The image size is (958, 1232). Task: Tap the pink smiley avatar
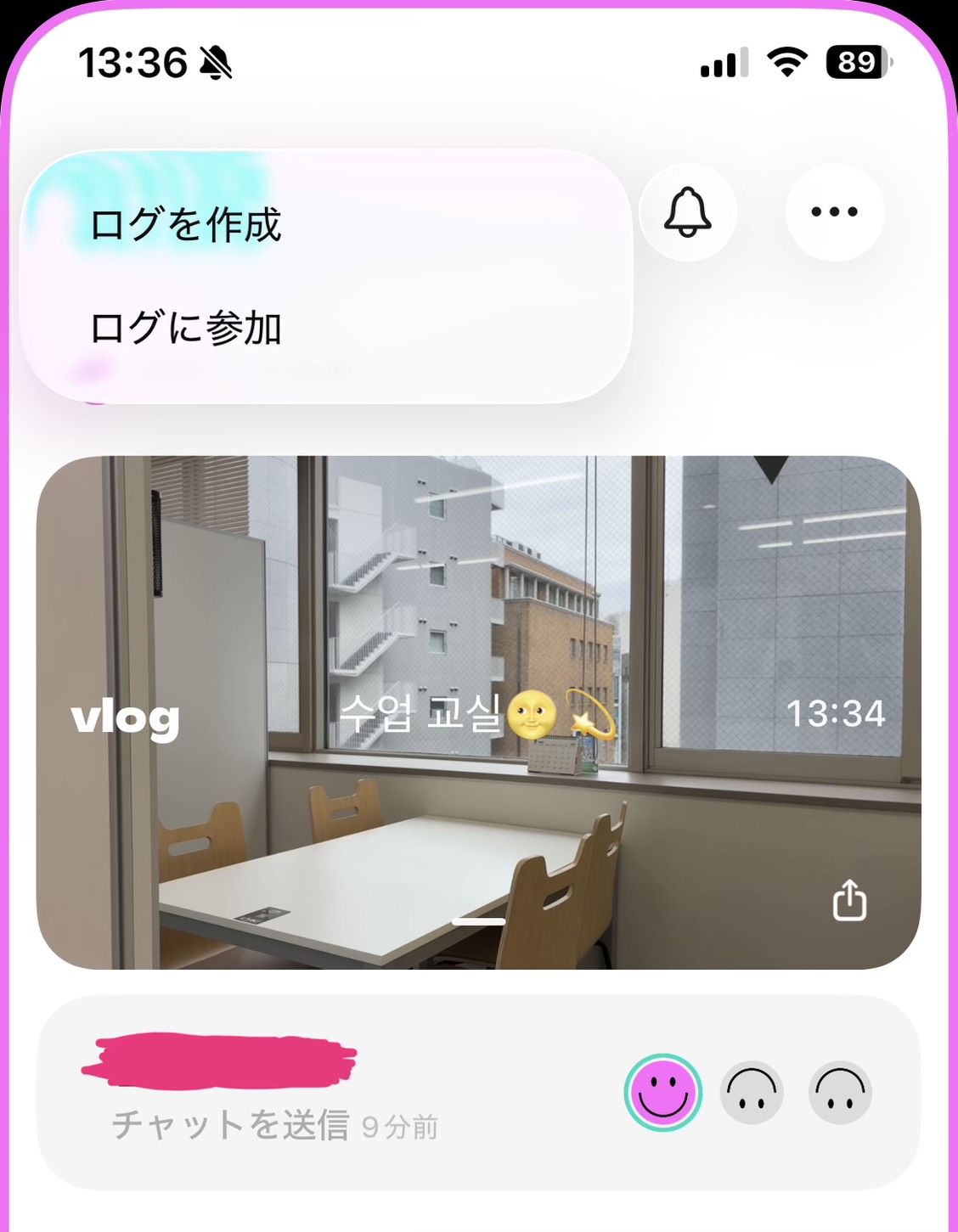[x=662, y=1092]
